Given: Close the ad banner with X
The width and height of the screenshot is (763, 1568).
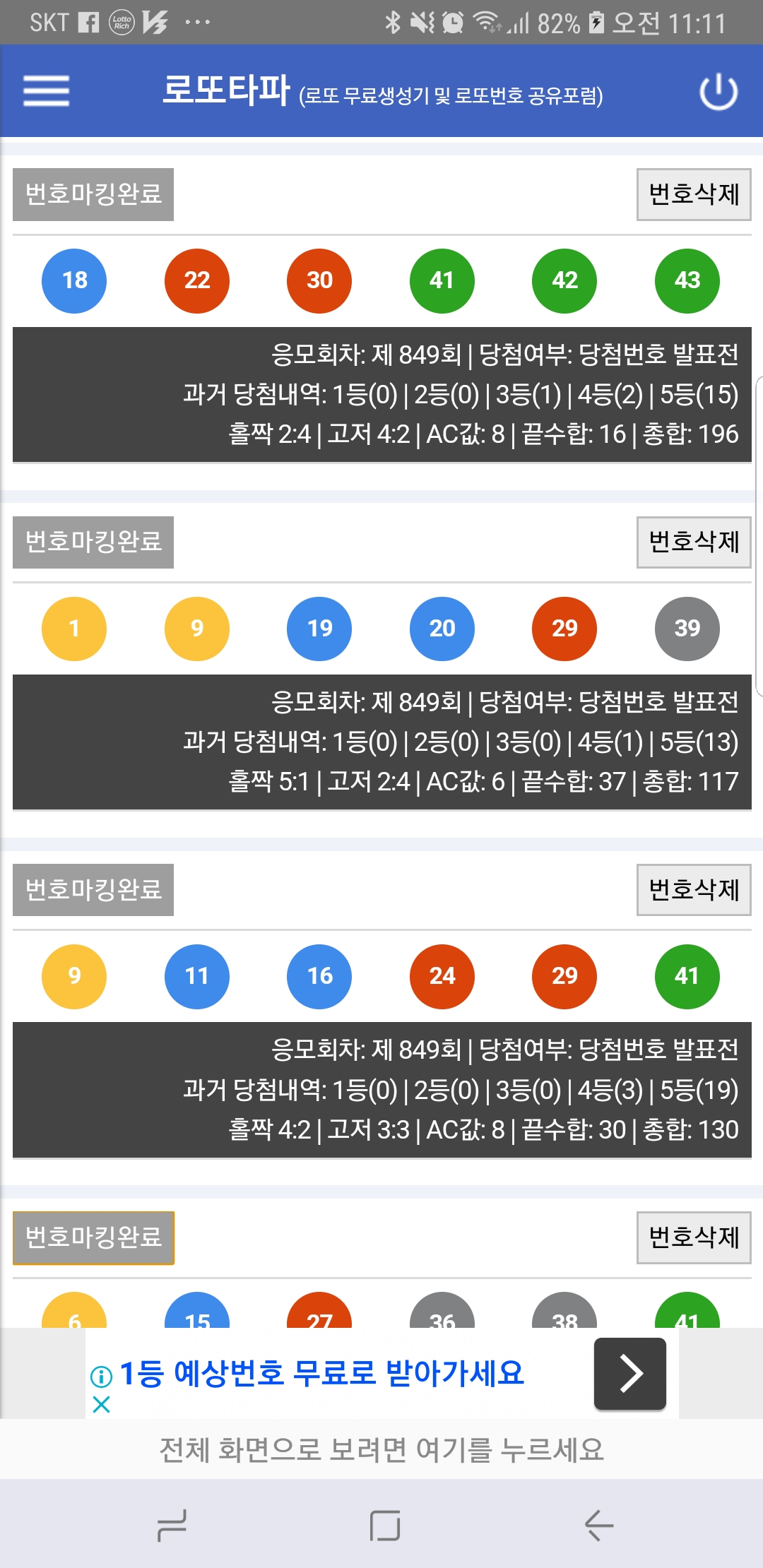Looking at the screenshot, I should tap(101, 1404).
